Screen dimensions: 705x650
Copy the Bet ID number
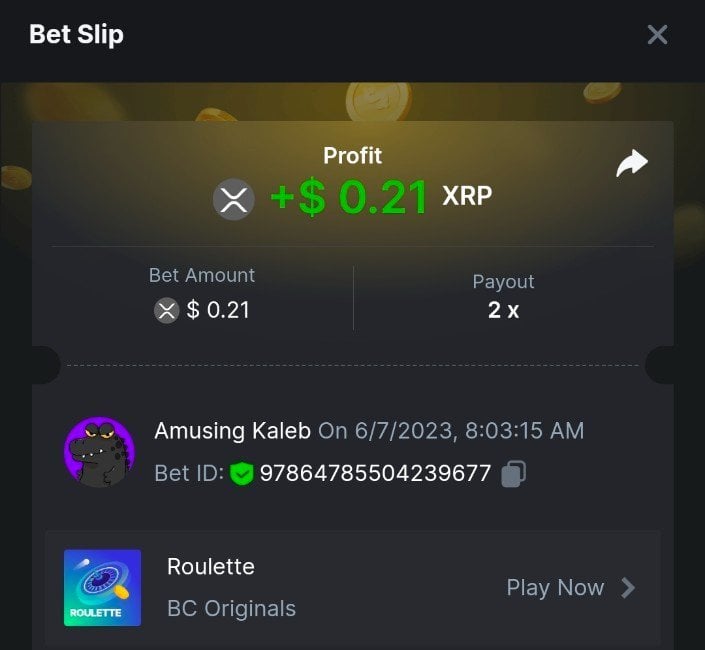pos(513,473)
